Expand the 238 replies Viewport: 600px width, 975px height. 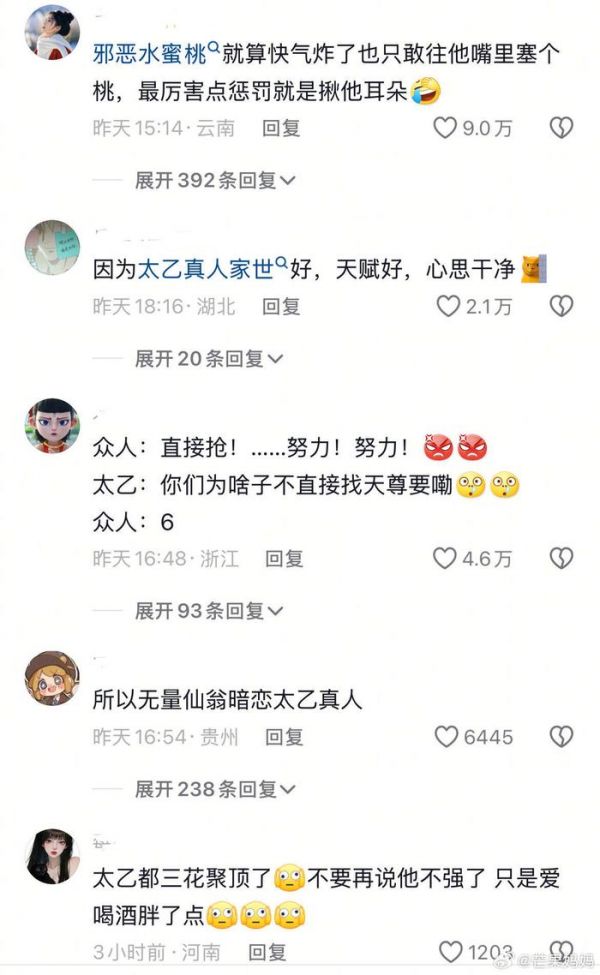(x=215, y=789)
